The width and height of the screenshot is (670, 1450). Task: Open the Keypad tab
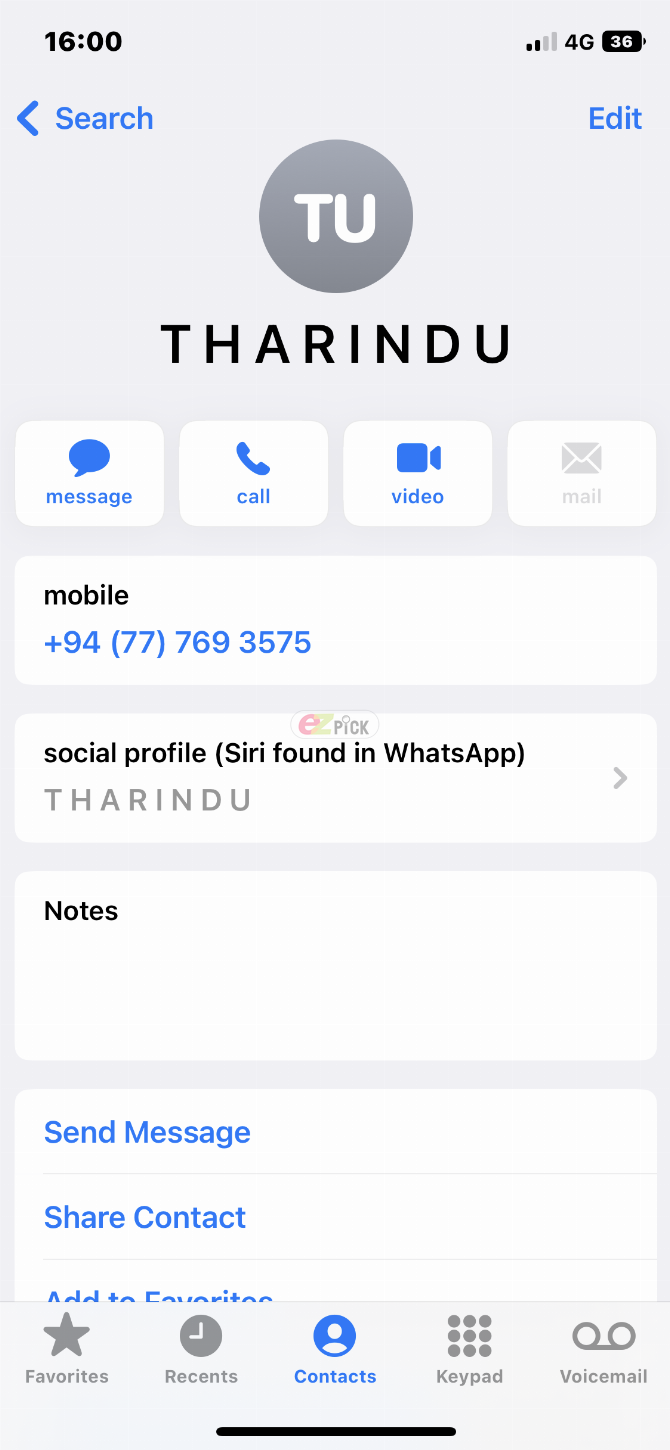point(469,1349)
